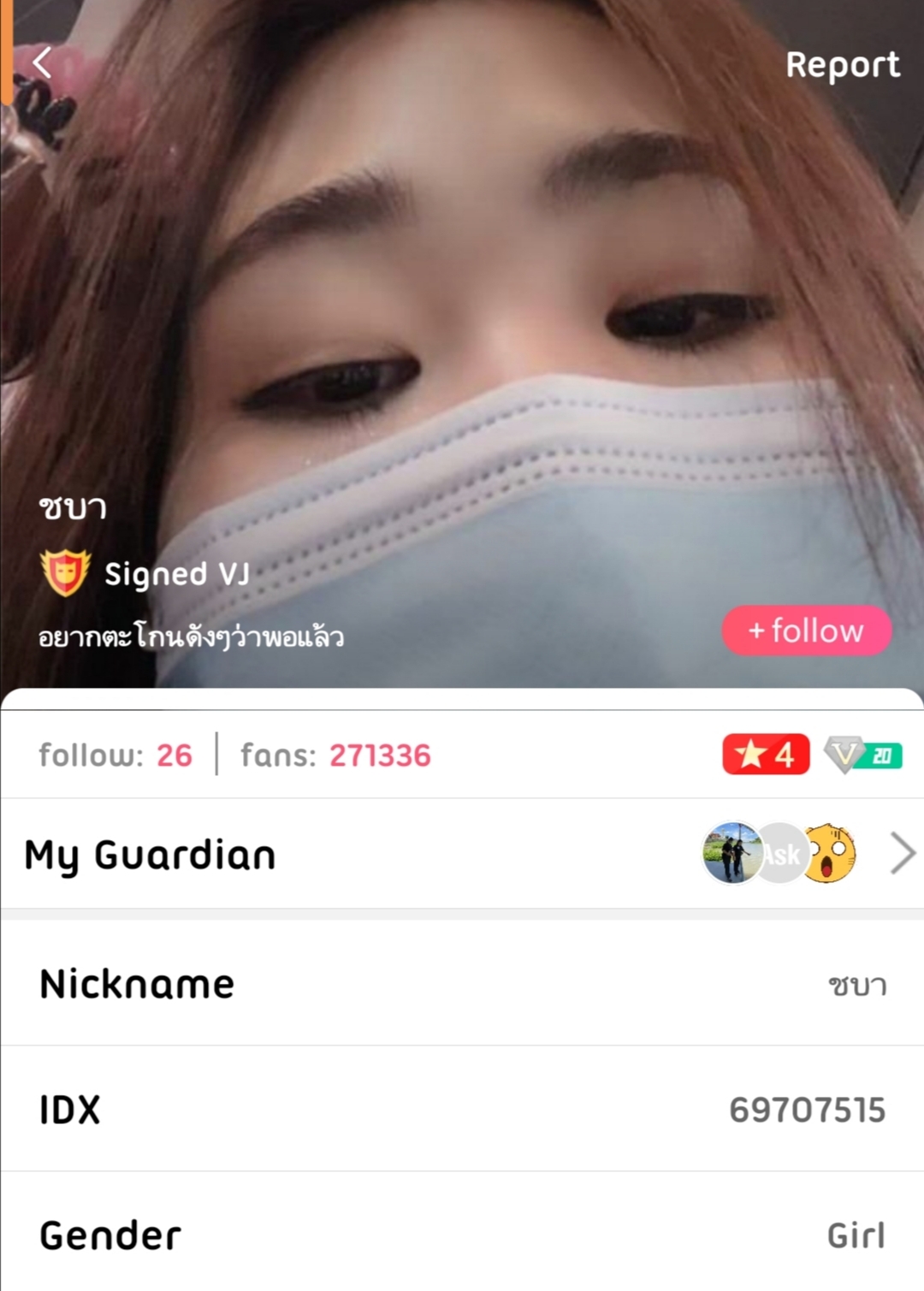Go back using the top arrow
Image resolution: width=924 pixels, height=1291 pixels.
(x=43, y=63)
